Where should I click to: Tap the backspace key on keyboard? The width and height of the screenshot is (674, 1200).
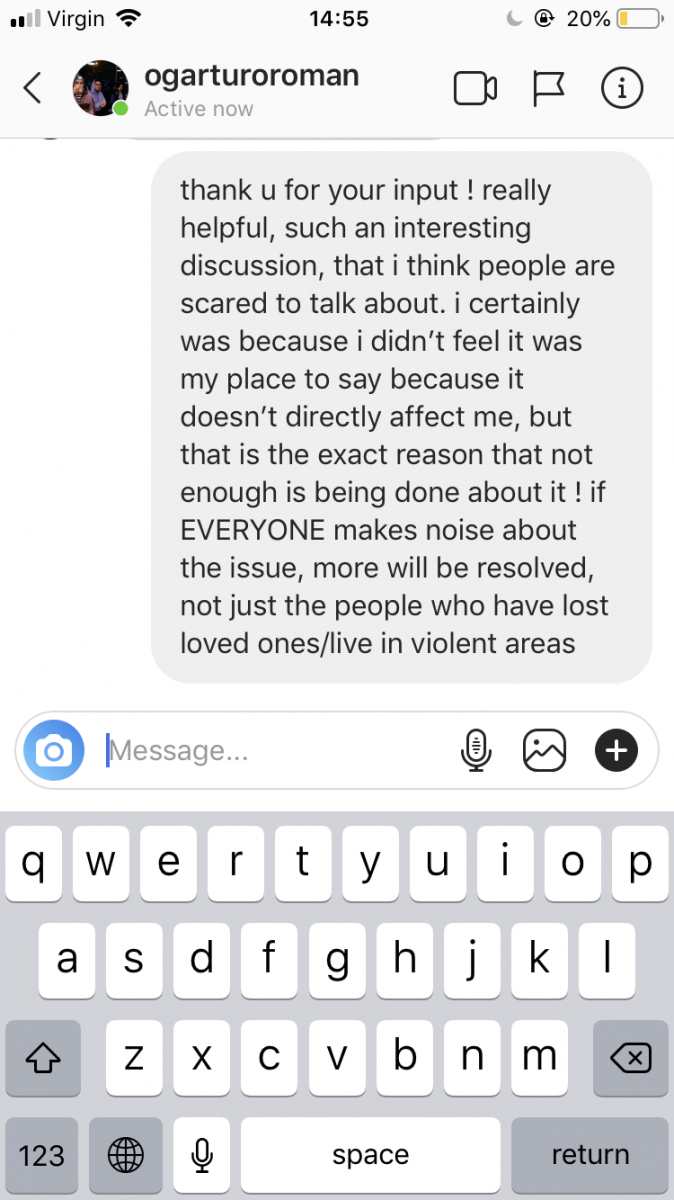630,1057
